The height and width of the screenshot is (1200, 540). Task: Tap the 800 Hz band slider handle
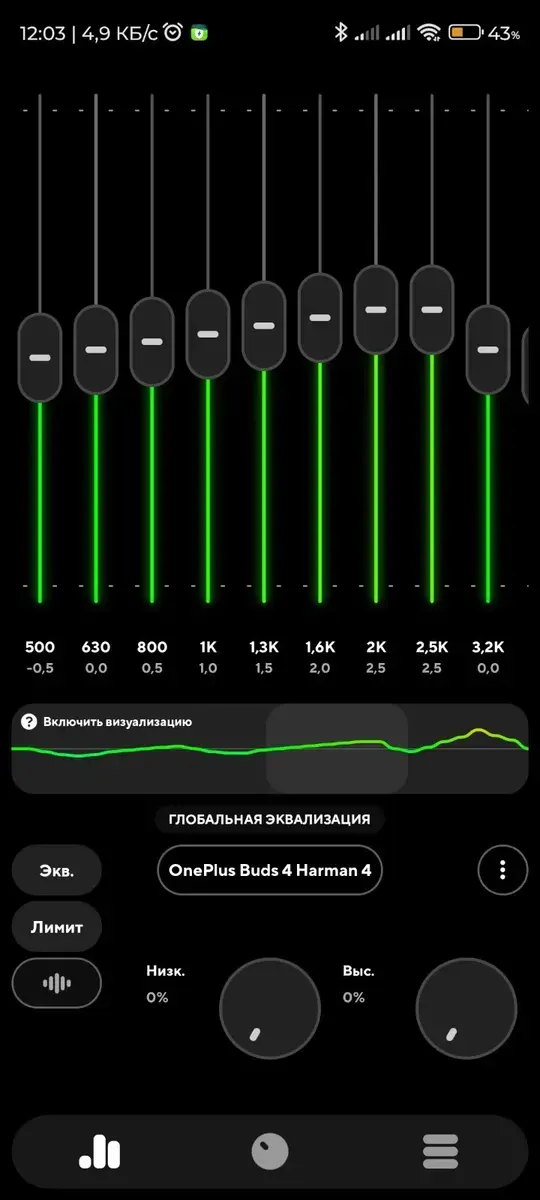tap(152, 341)
